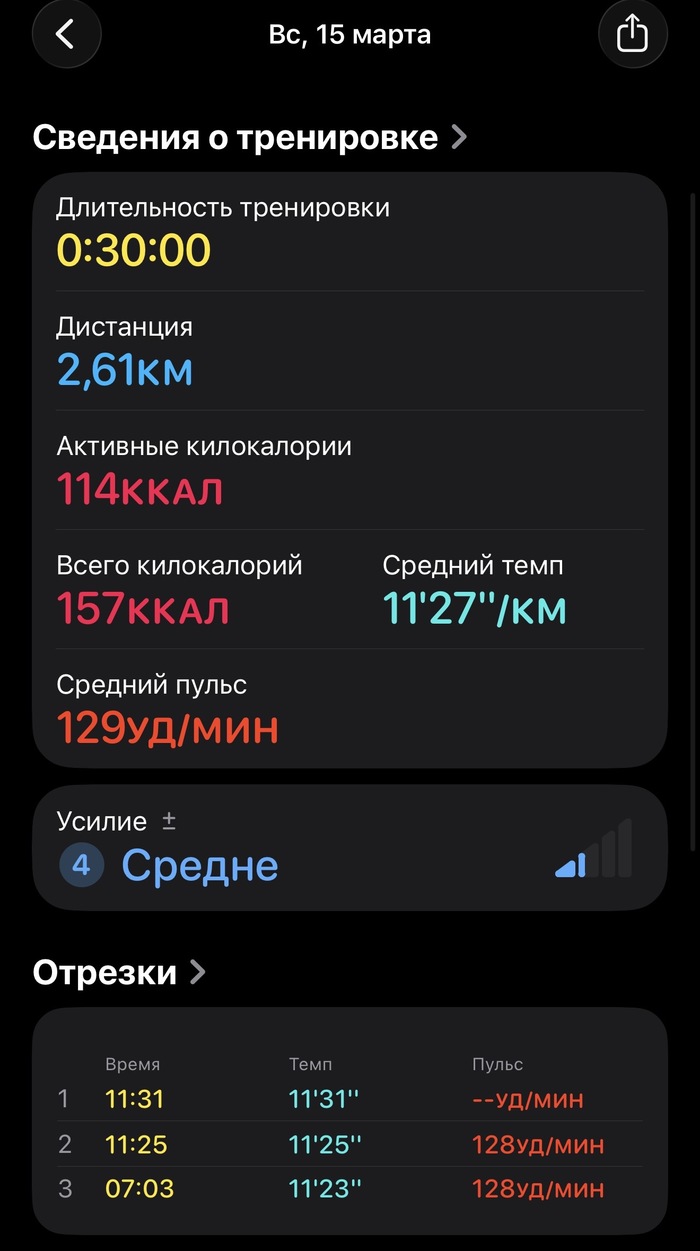This screenshot has height=1251, width=700.
Task: Share this workout summary
Action: pos(632,35)
